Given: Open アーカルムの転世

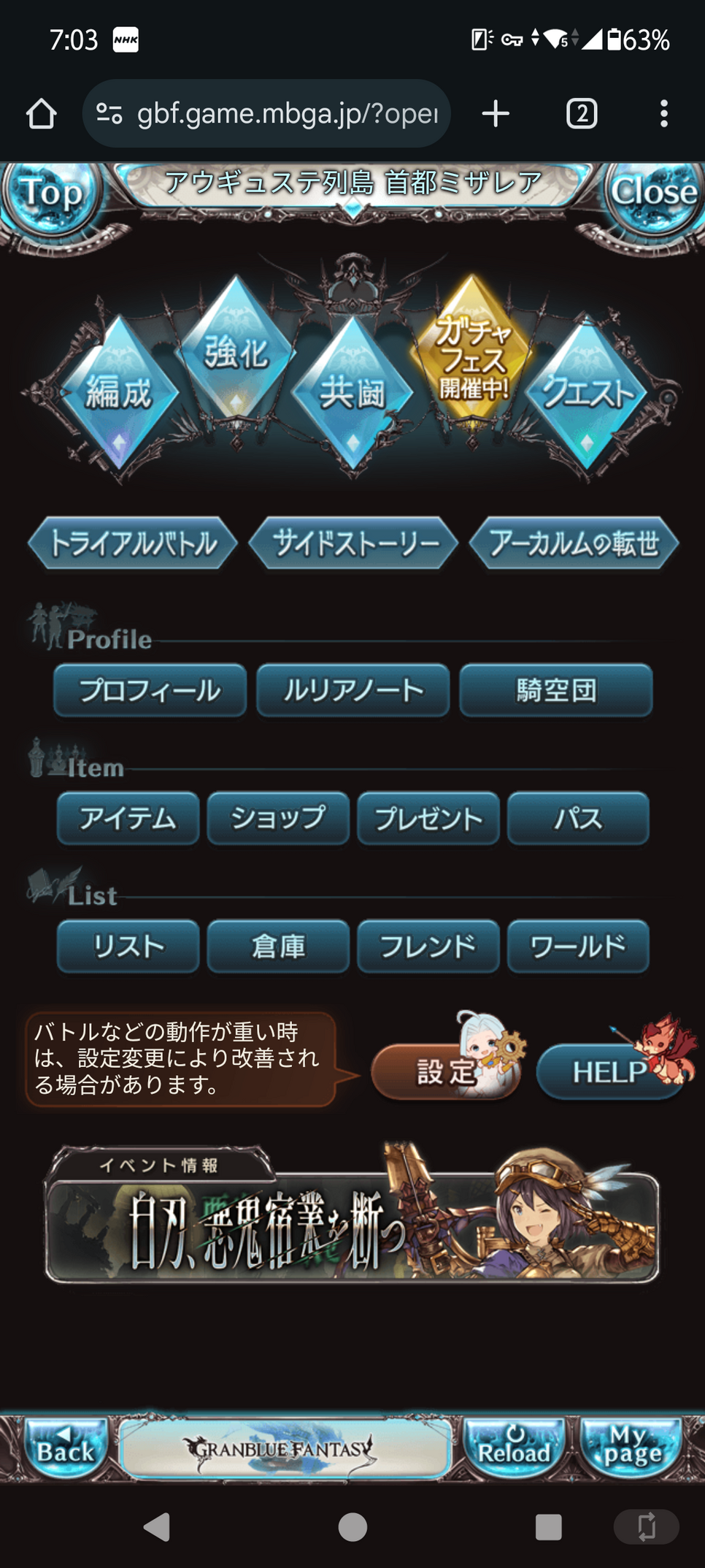Looking at the screenshot, I should 574,543.
